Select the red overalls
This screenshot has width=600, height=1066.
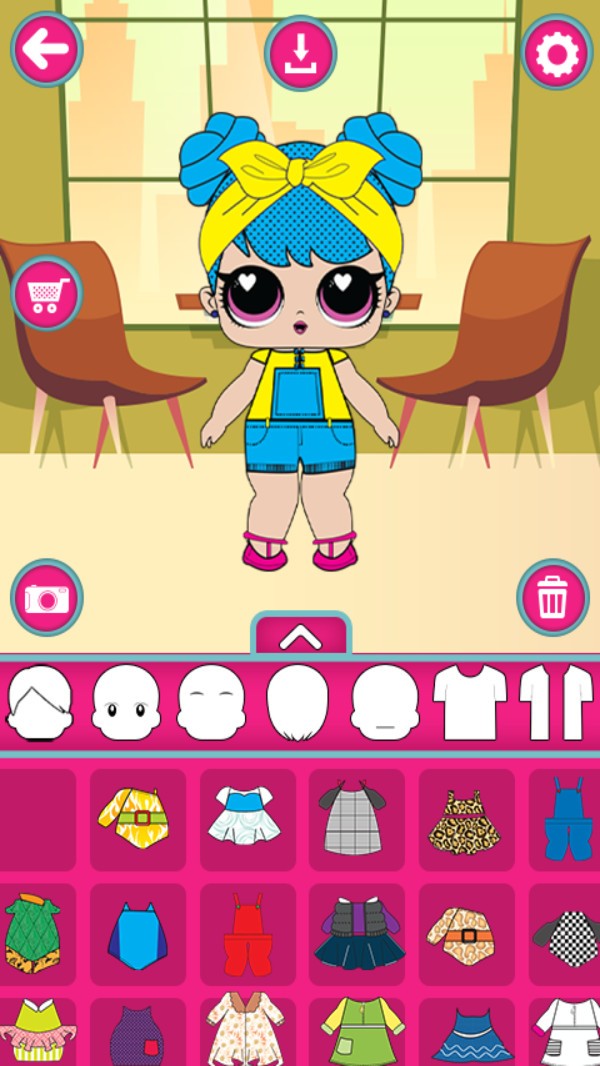click(x=247, y=934)
